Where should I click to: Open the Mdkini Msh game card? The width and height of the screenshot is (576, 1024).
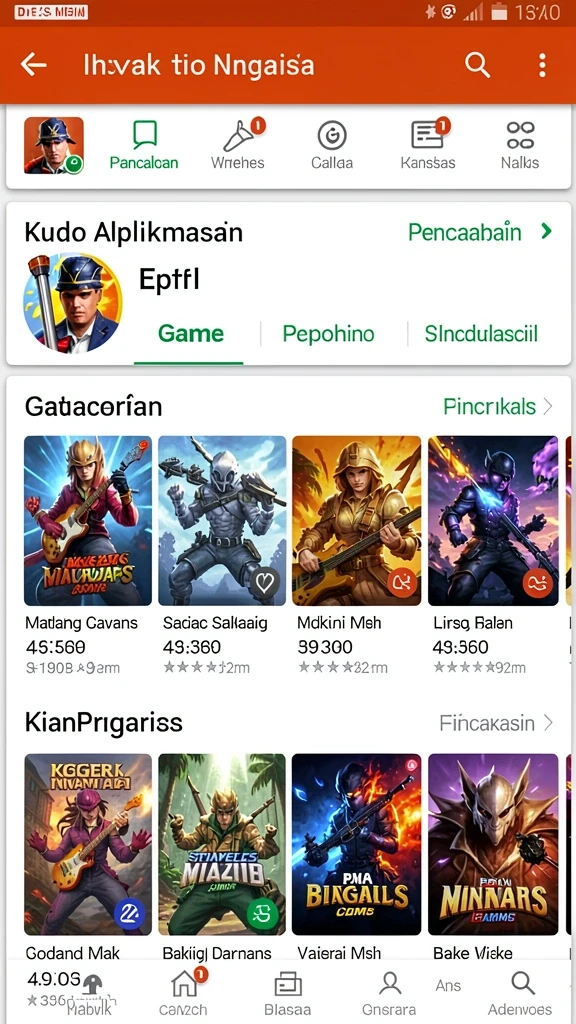tap(357, 556)
